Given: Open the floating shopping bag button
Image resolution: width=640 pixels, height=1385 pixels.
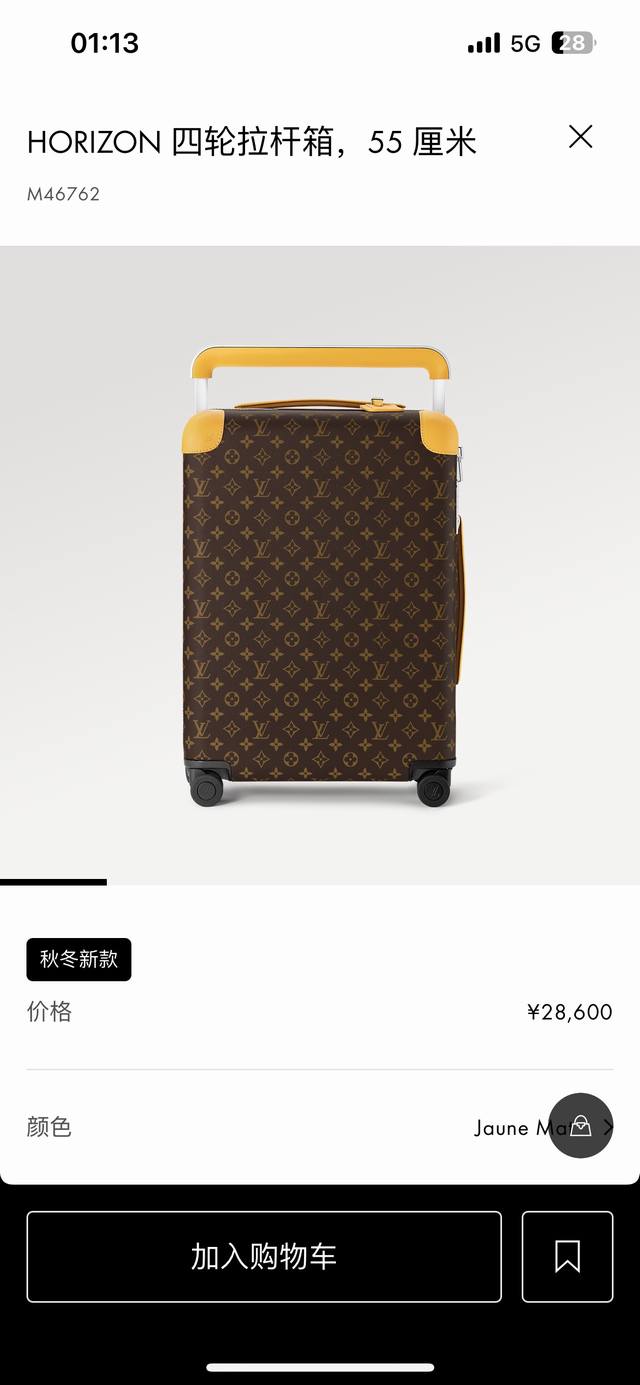Looking at the screenshot, I should pyautogui.click(x=581, y=1126).
